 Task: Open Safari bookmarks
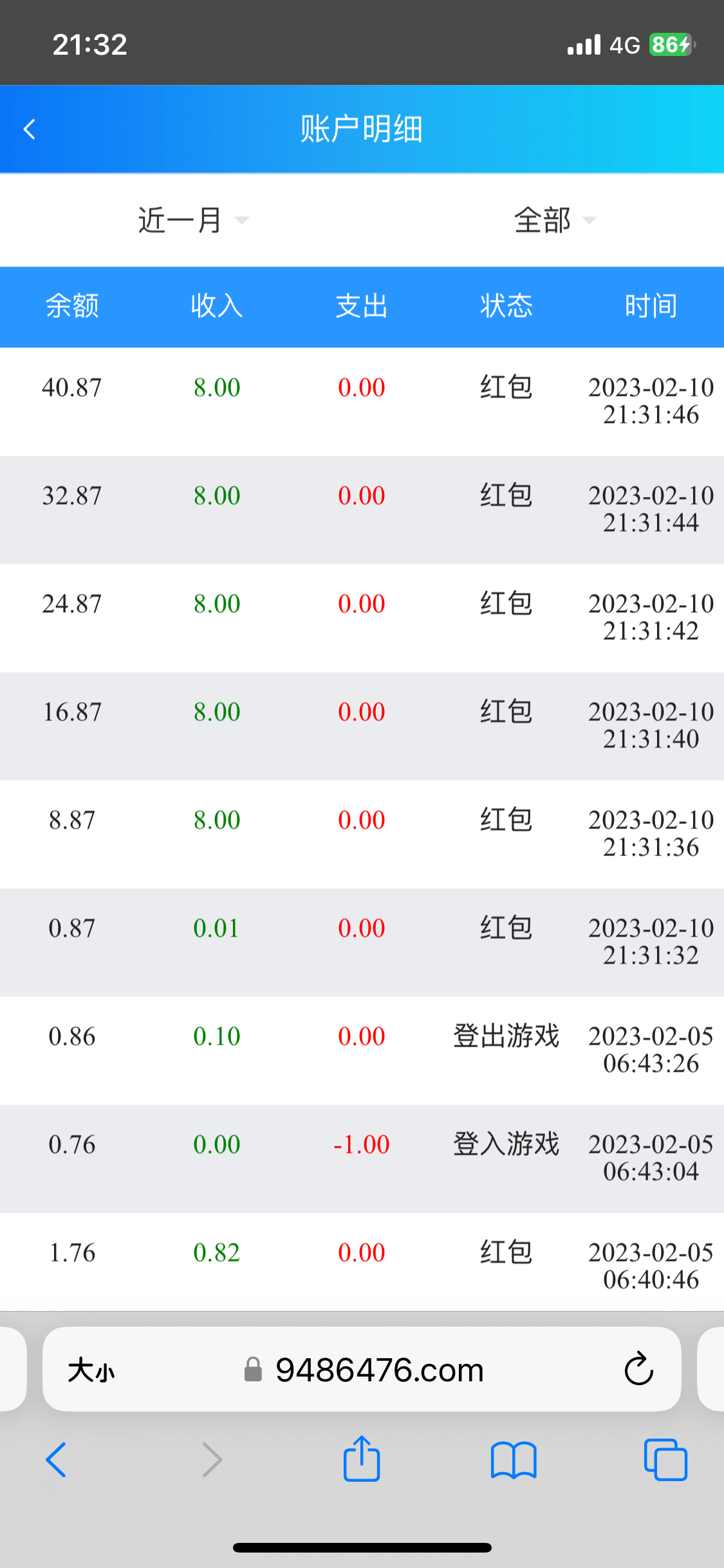(513, 1459)
